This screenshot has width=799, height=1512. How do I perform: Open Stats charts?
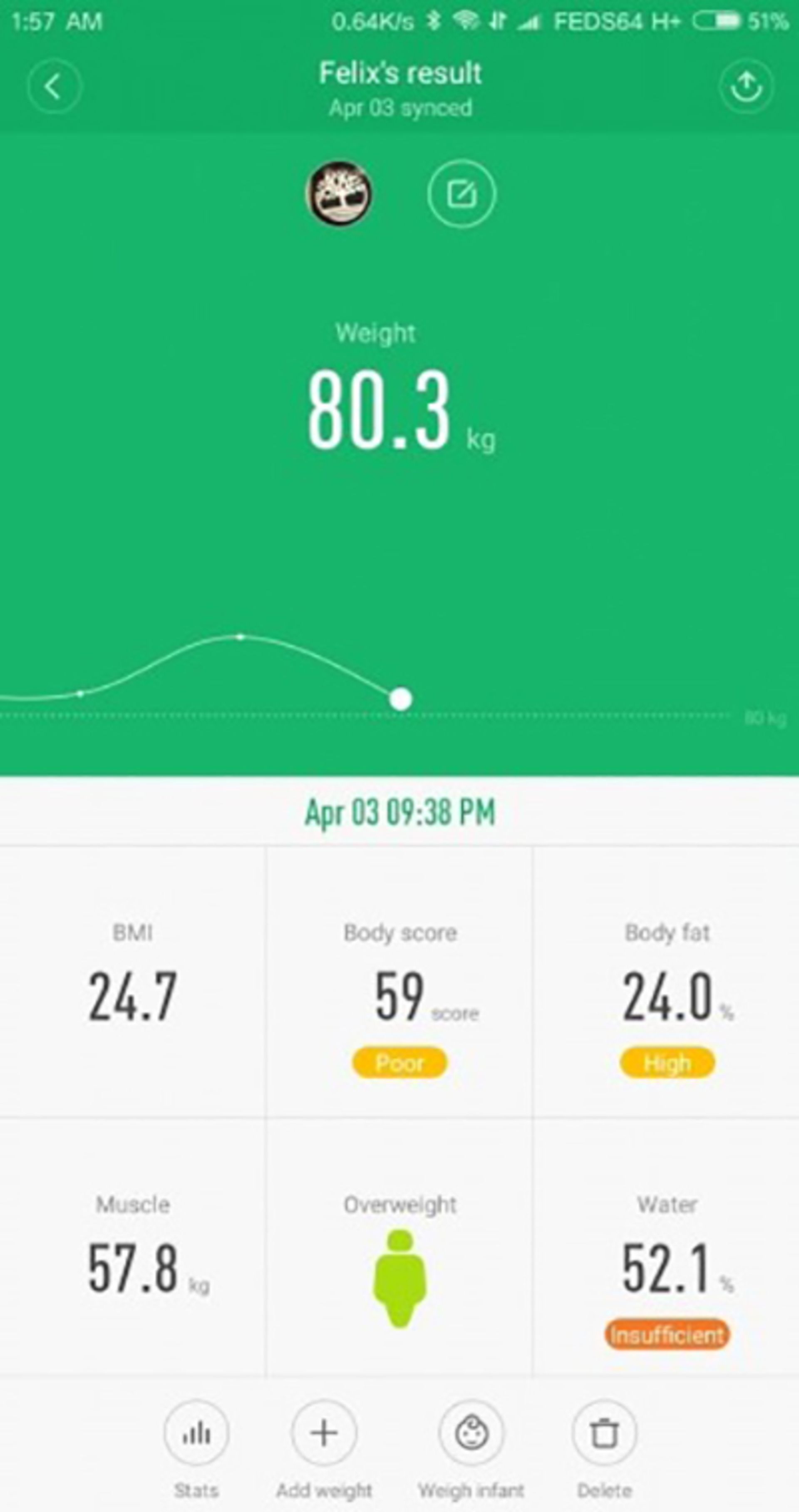[x=196, y=1433]
